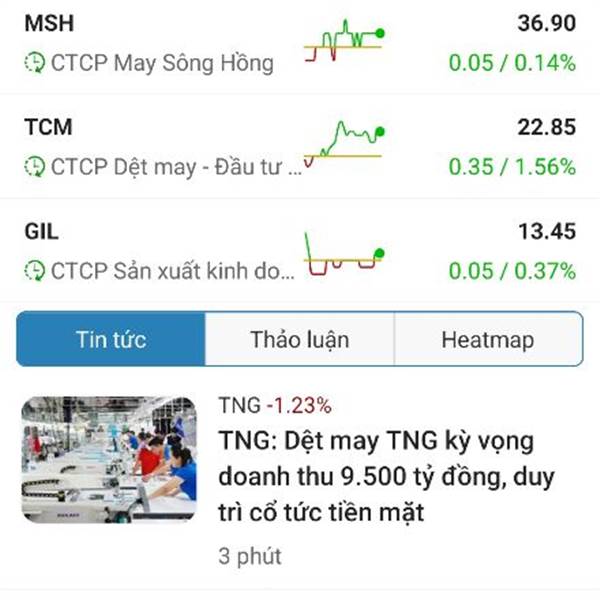This screenshot has height=600, width=600.
Task: View the GIL stock row
Action: (x=150, y=250)
